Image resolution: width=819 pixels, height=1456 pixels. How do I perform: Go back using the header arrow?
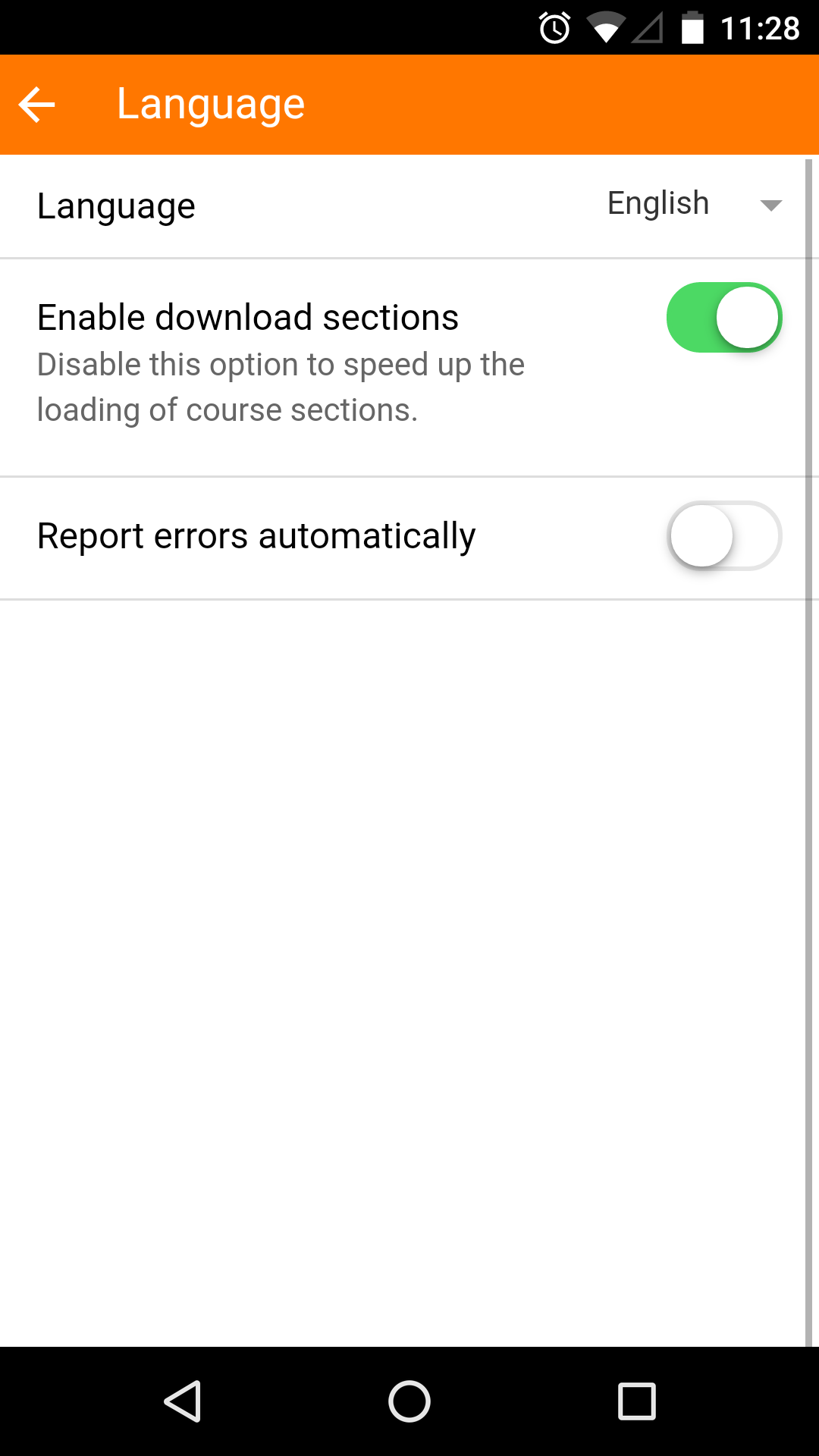[x=37, y=105]
